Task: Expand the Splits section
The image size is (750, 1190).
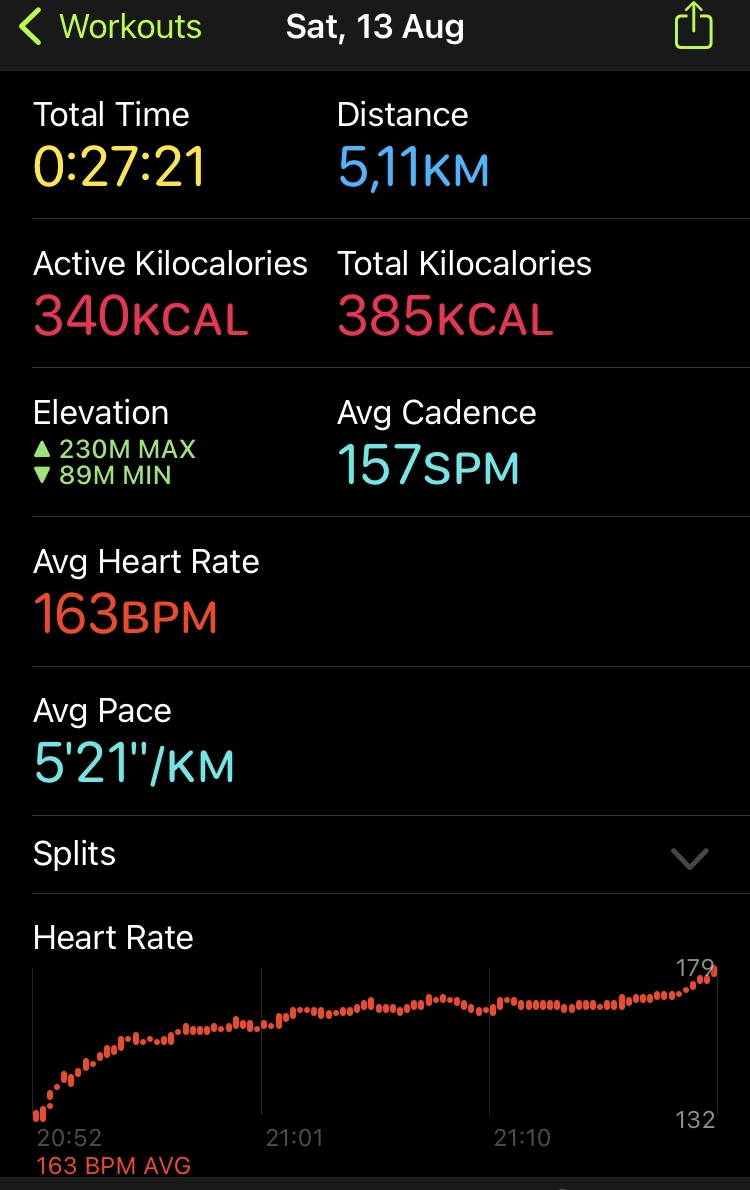Action: (689, 857)
